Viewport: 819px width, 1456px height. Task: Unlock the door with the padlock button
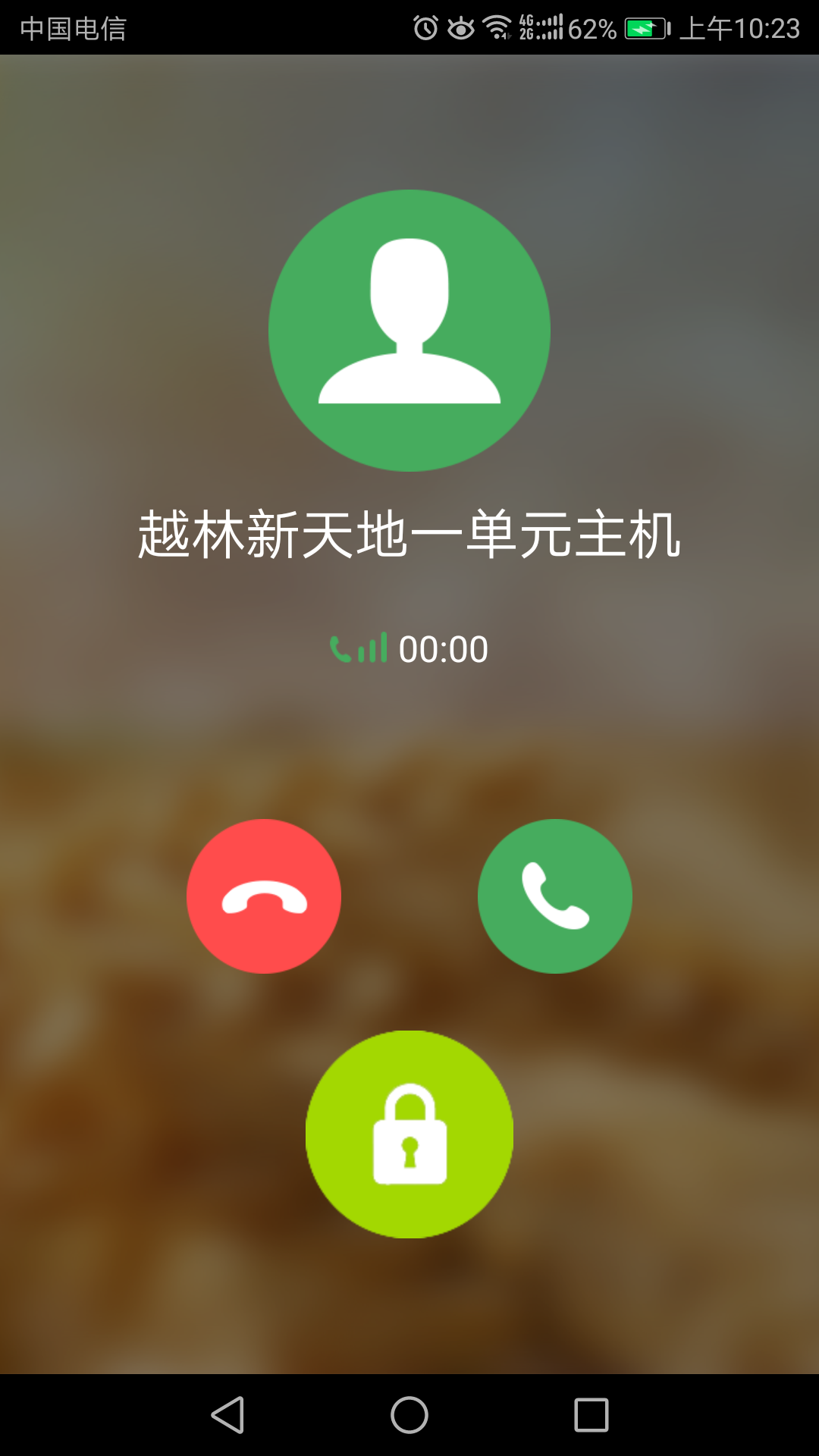pos(409,1134)
